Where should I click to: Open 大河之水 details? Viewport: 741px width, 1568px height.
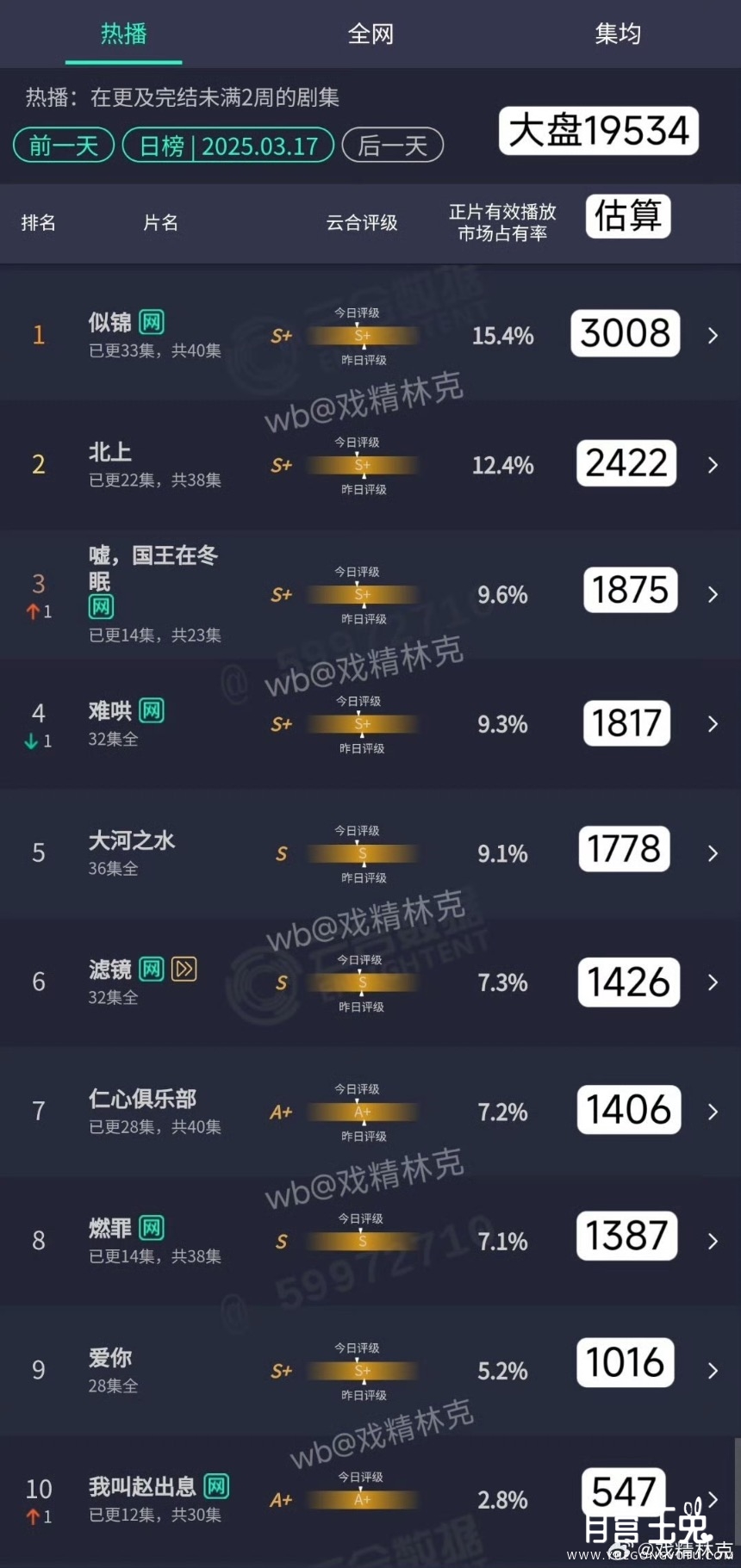[713, 852]
